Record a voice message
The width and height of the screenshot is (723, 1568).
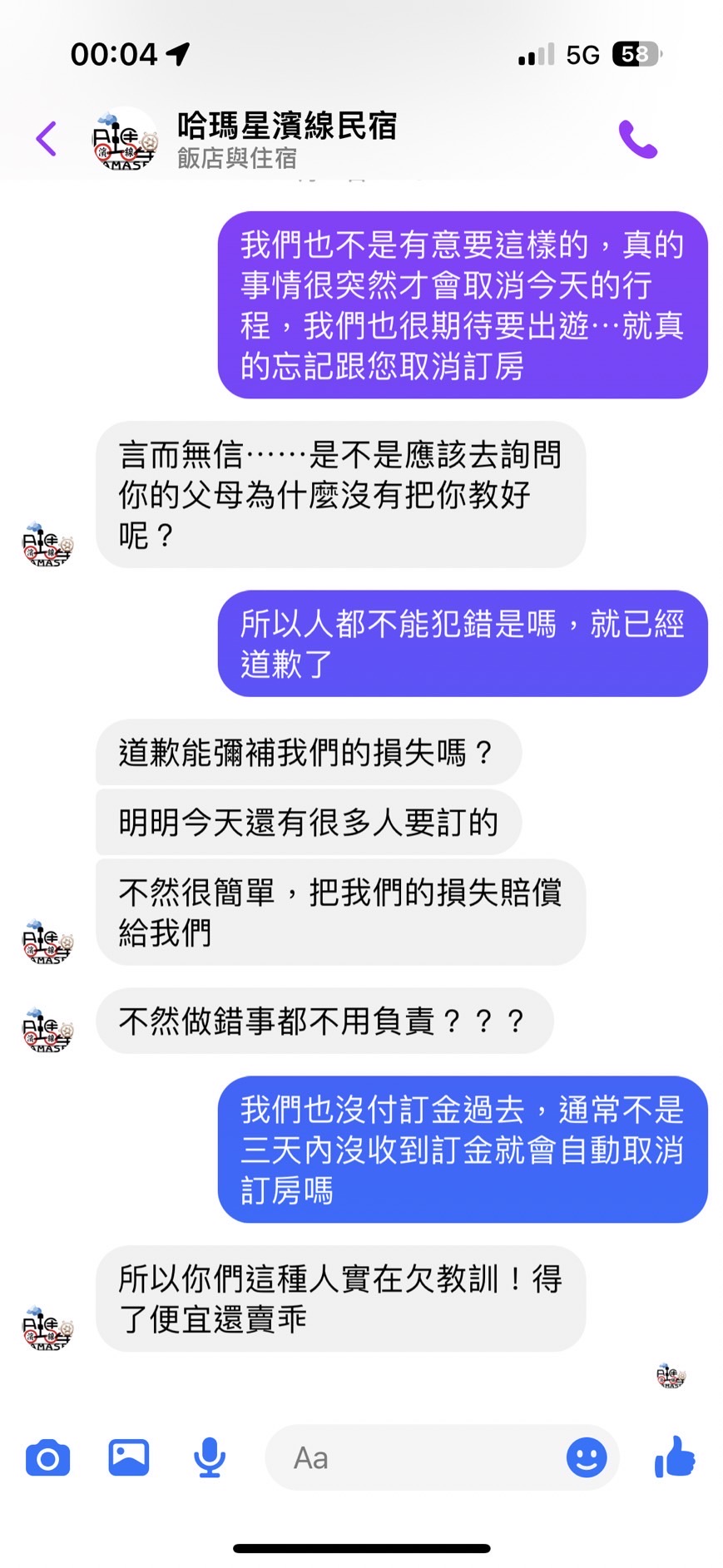[210, 1457]
